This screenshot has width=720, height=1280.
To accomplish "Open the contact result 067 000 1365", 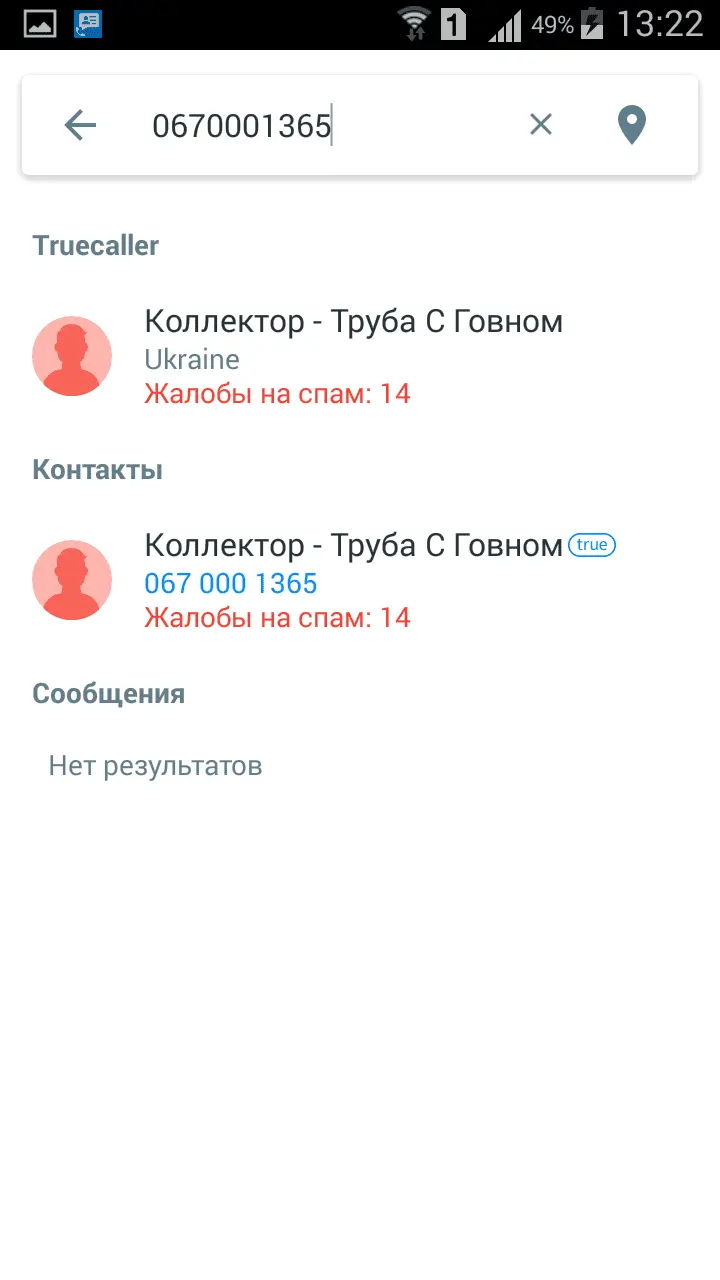I will pos(353,581).
